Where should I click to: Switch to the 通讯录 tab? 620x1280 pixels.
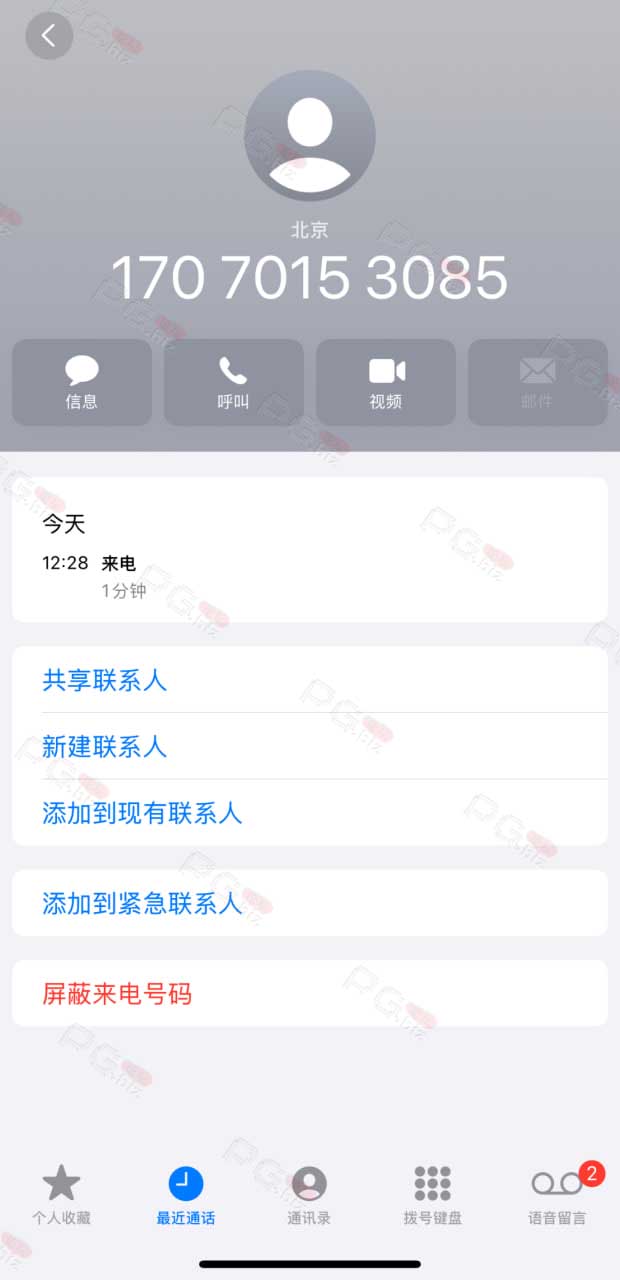click(309, 1195)
